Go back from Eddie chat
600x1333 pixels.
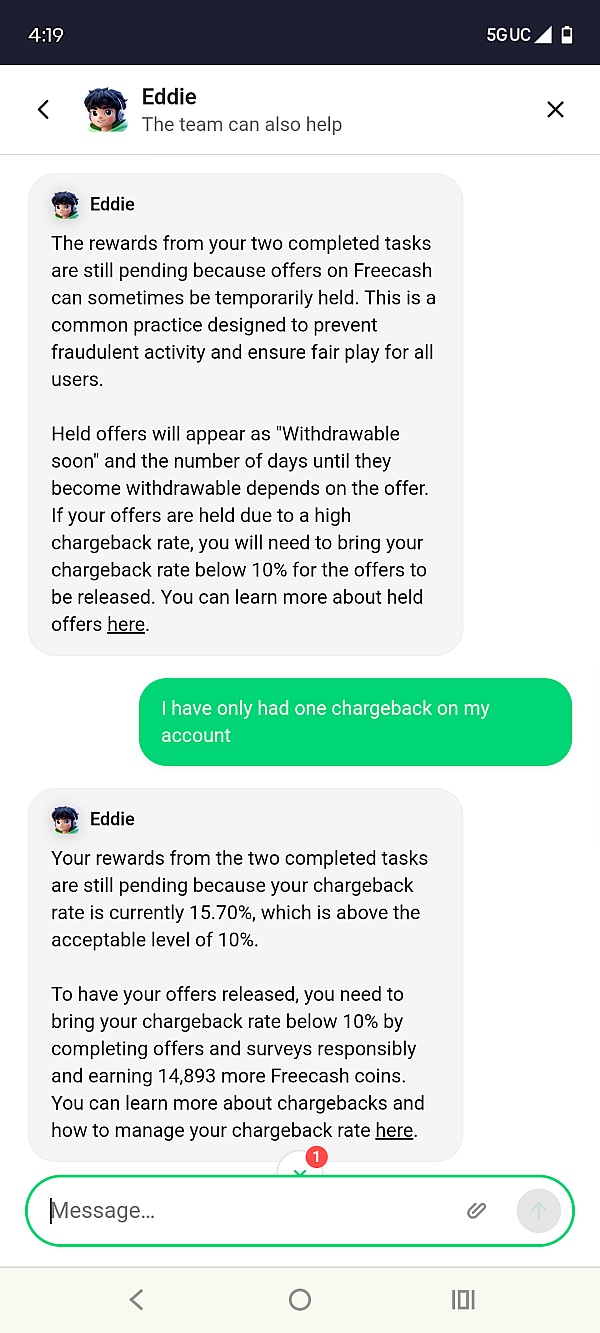pos(43,110)
